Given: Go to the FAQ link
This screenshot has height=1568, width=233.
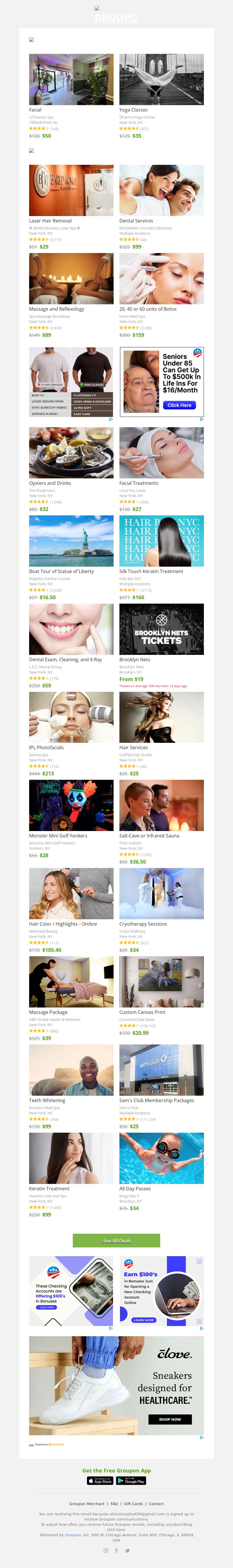Looking at the screenshot, I should pyautogui.click(x=114, y=1503).
